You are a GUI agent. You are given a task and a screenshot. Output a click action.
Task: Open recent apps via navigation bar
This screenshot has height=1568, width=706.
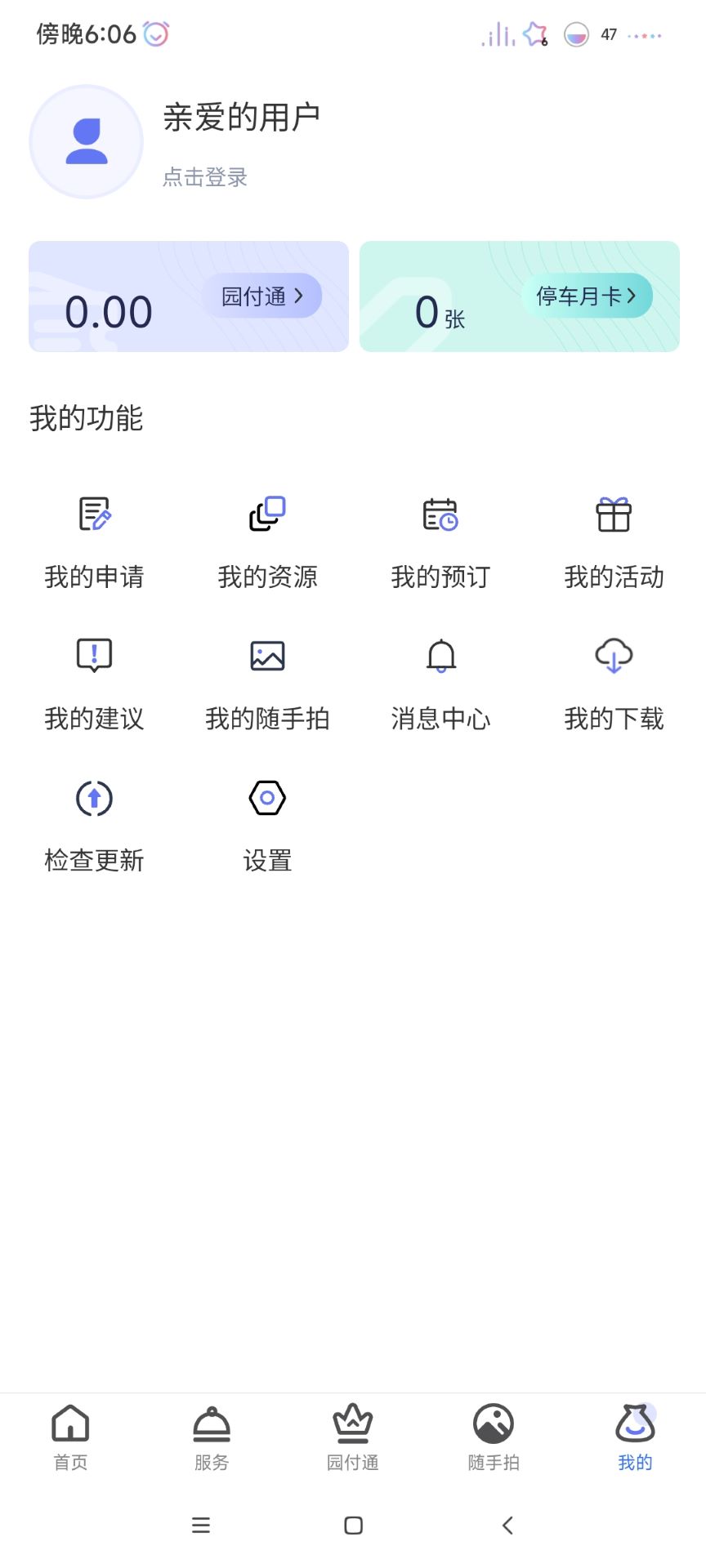(201, 1524)
